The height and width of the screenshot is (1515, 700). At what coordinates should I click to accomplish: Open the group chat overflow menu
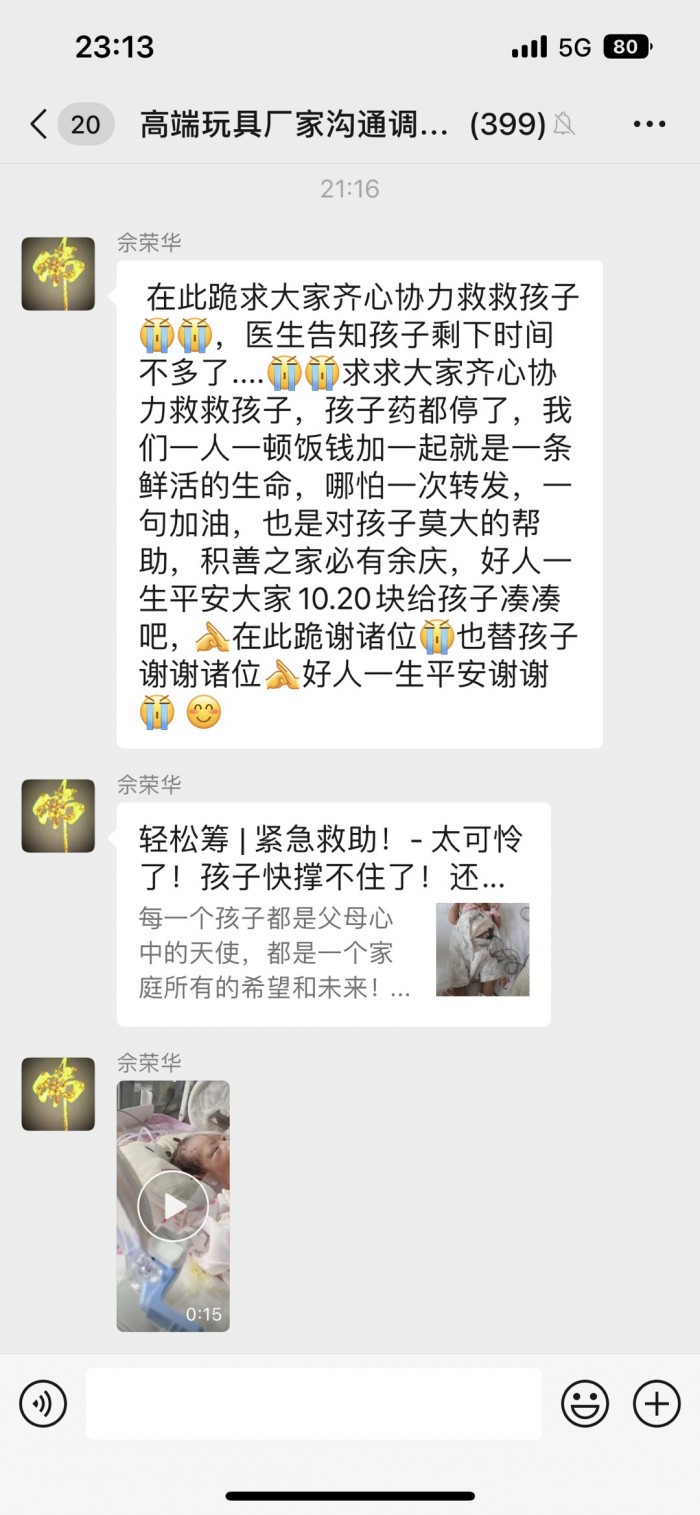tap(649, 125)
